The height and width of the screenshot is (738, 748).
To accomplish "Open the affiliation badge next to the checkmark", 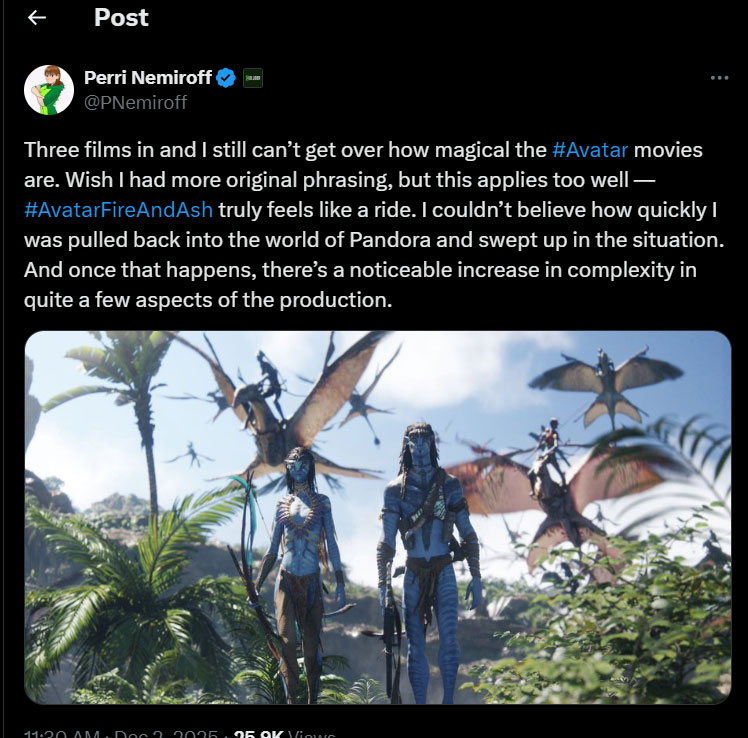I will (253, 78).
